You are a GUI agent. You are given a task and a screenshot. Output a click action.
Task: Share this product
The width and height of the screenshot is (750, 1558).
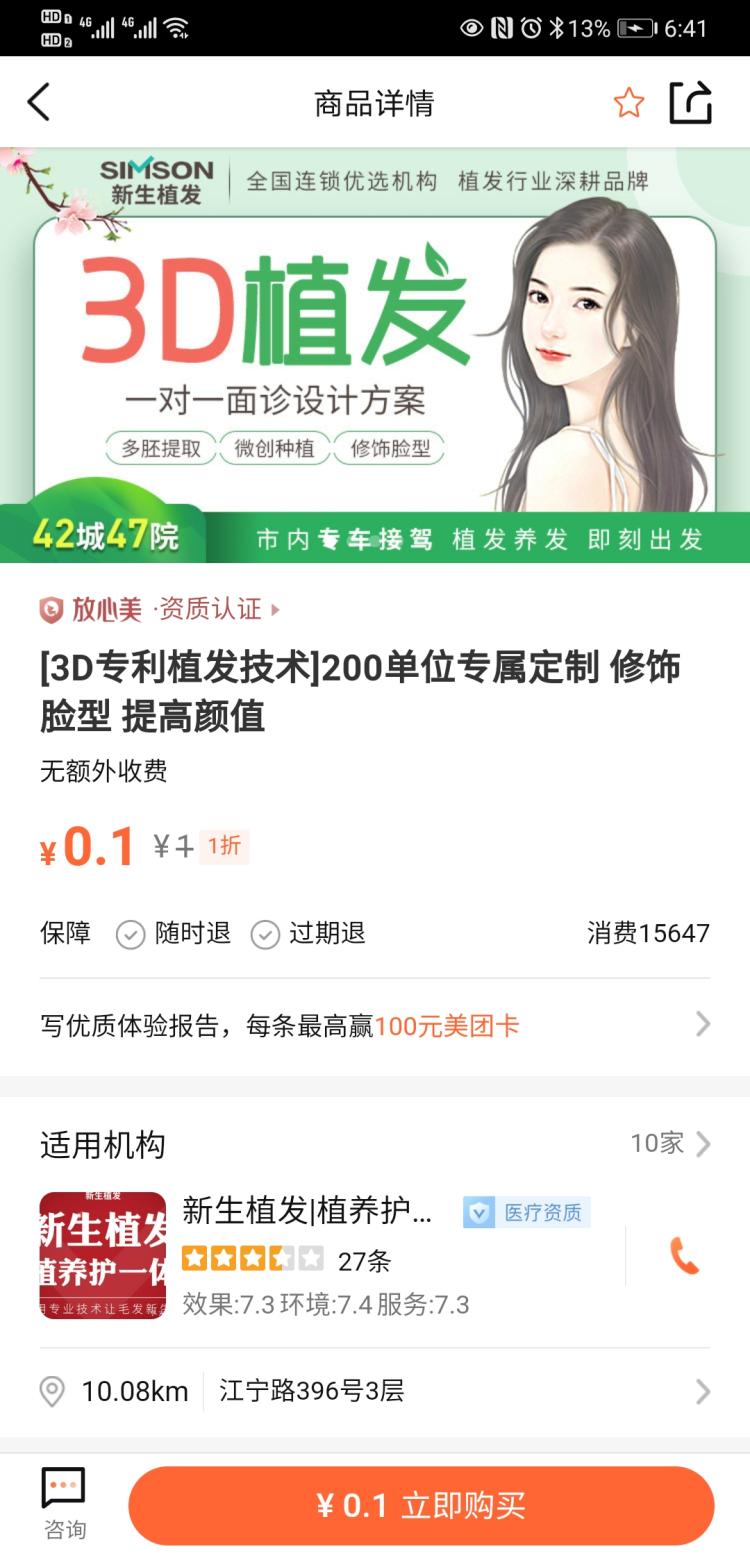point(690,102)
